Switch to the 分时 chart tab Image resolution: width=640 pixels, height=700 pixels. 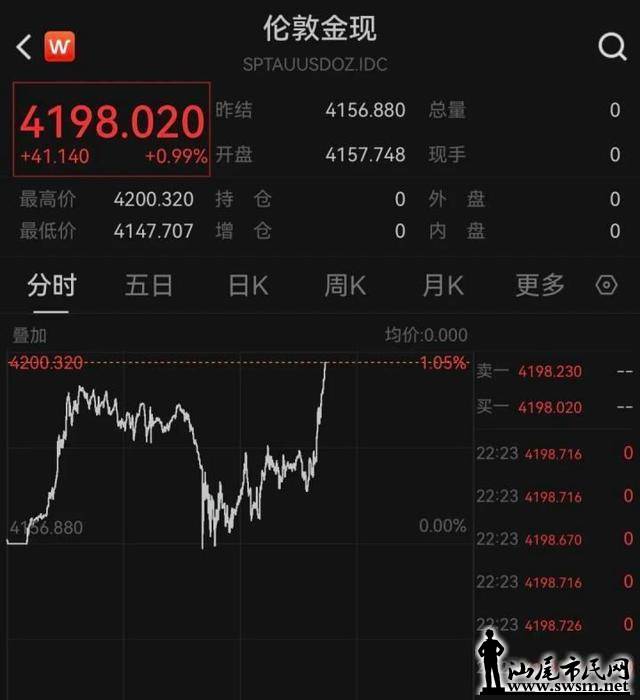(51, 285)
